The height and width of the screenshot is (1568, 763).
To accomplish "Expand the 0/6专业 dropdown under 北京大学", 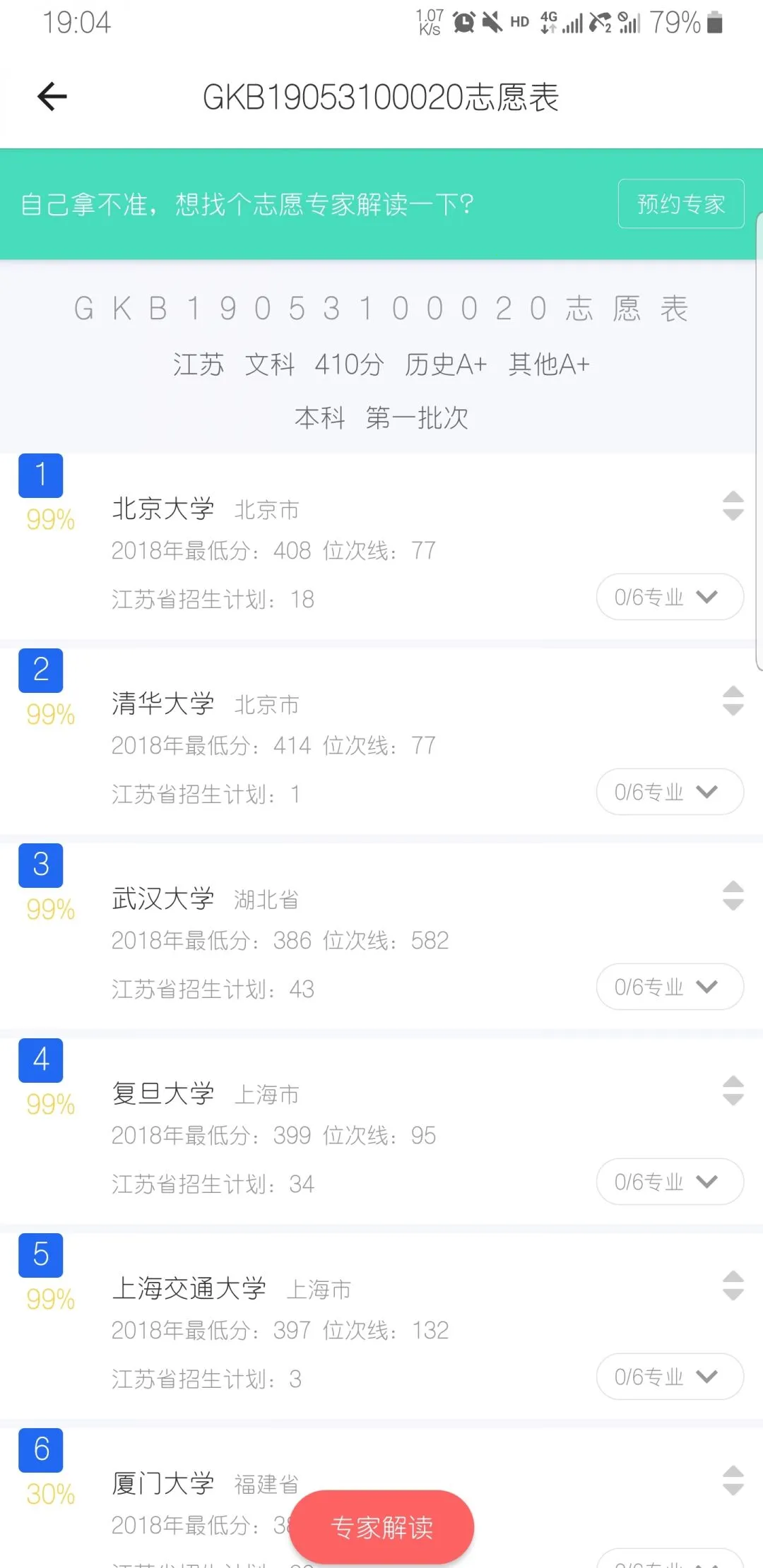I will (x=668, y=597).
